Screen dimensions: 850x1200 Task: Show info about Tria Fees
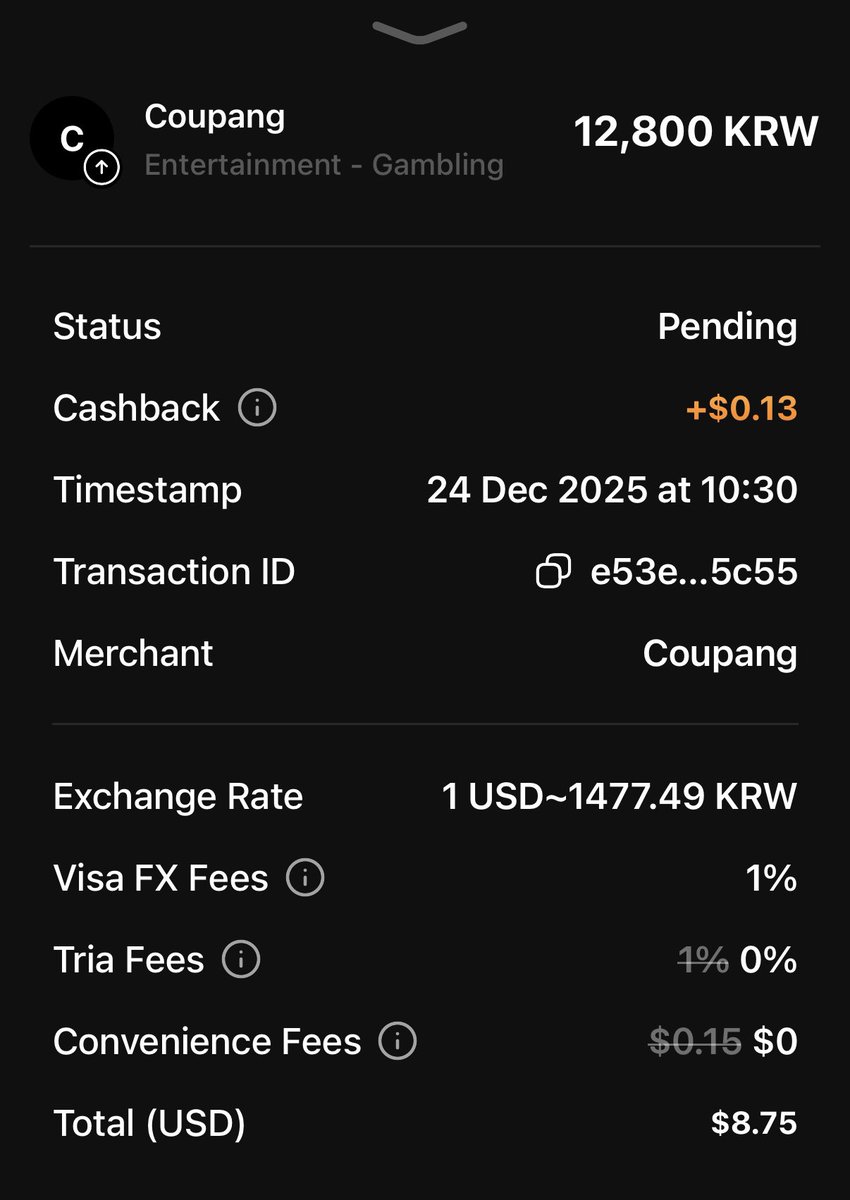click(x=241, y=961)
